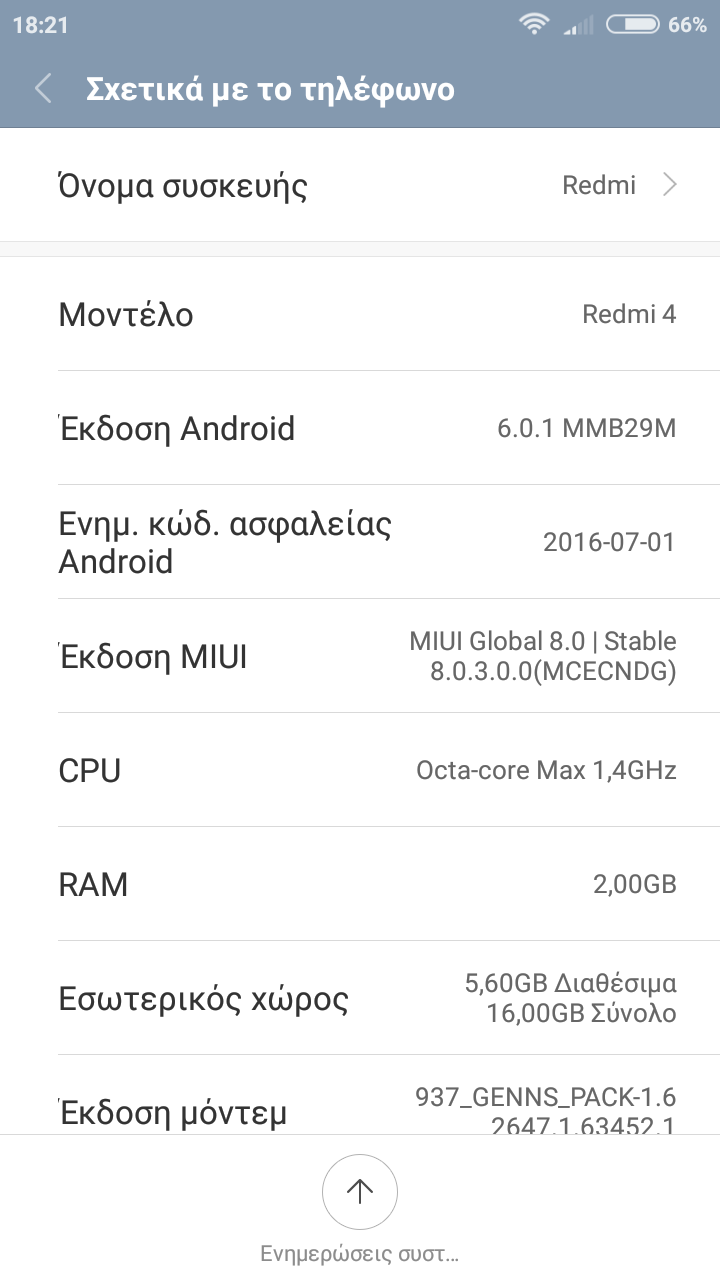This screenshot has width=720, height=1280.
Task: Open the Εσωτερικός χώρος storage row
Action: 360,998
